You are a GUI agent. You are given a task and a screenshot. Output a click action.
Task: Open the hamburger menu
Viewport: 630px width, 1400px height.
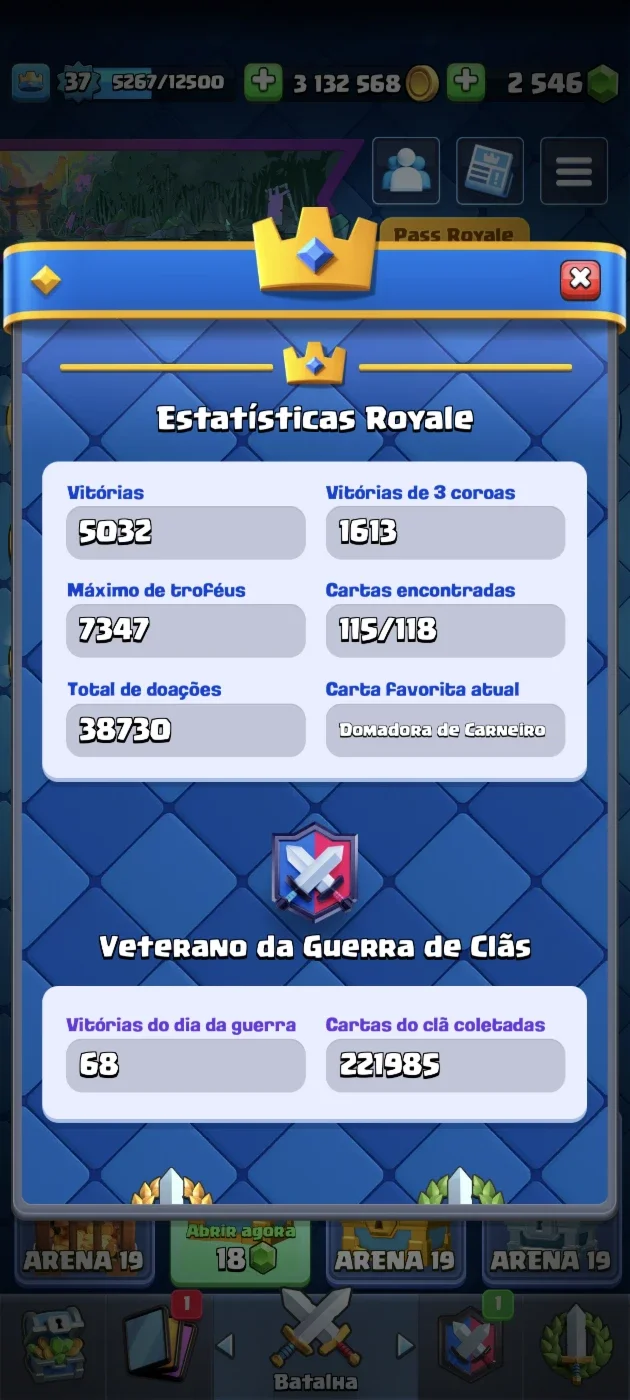pyautogui.click(x=574, y=171)
